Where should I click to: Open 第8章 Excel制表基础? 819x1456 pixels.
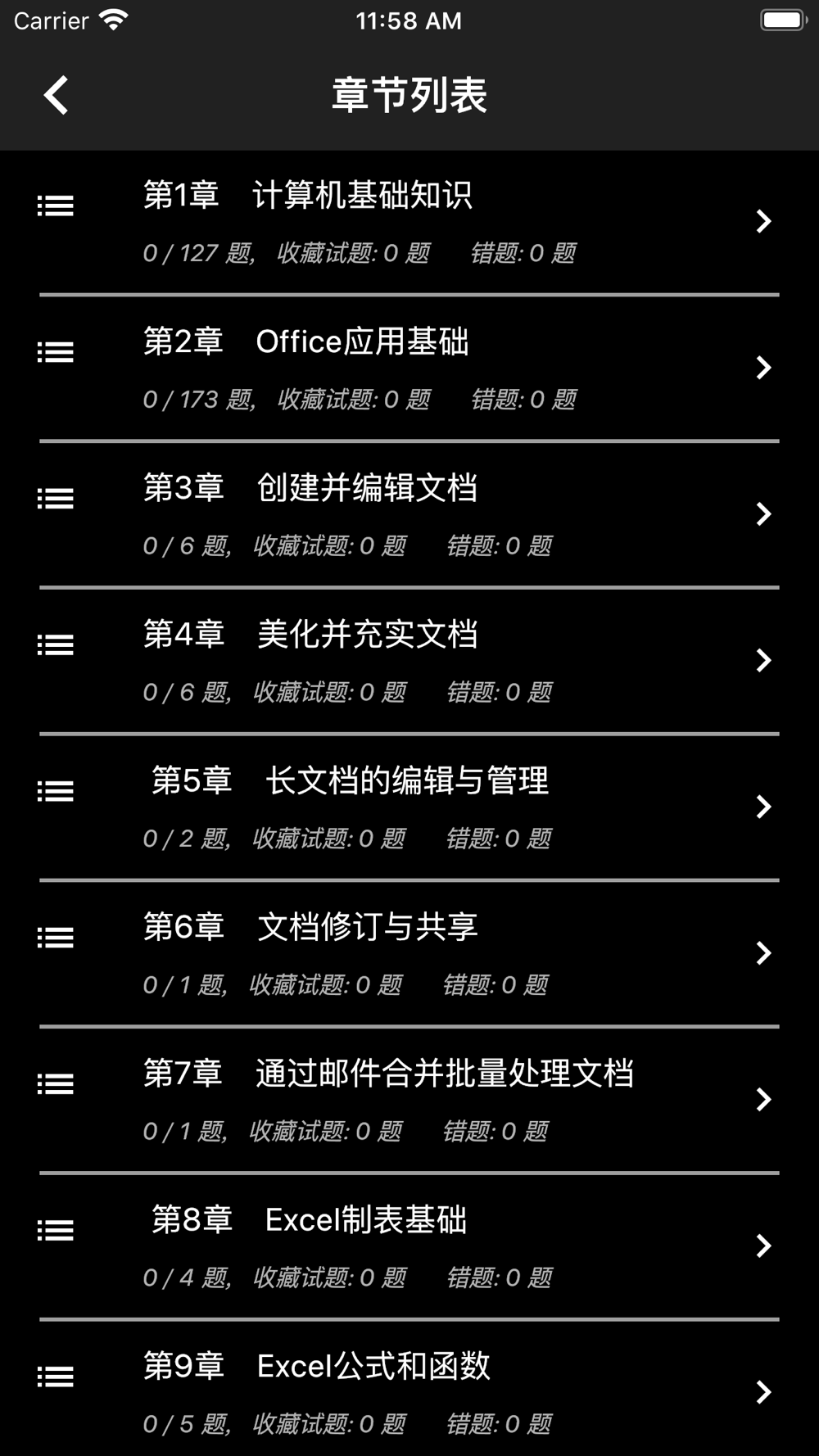(409, 1246)
